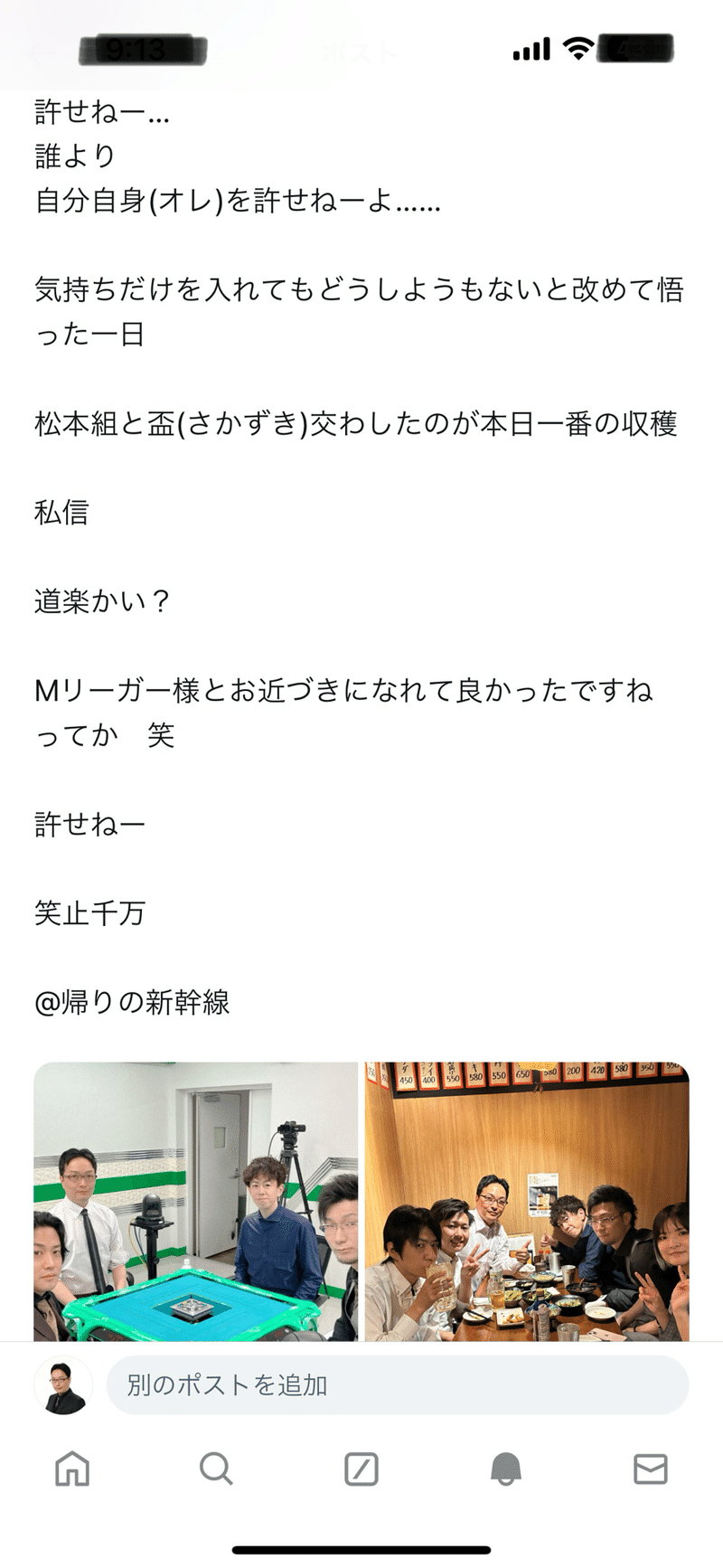Open the Home timeline
Viewport: 723px width, 1568px height.
[x=72, y=1469]
